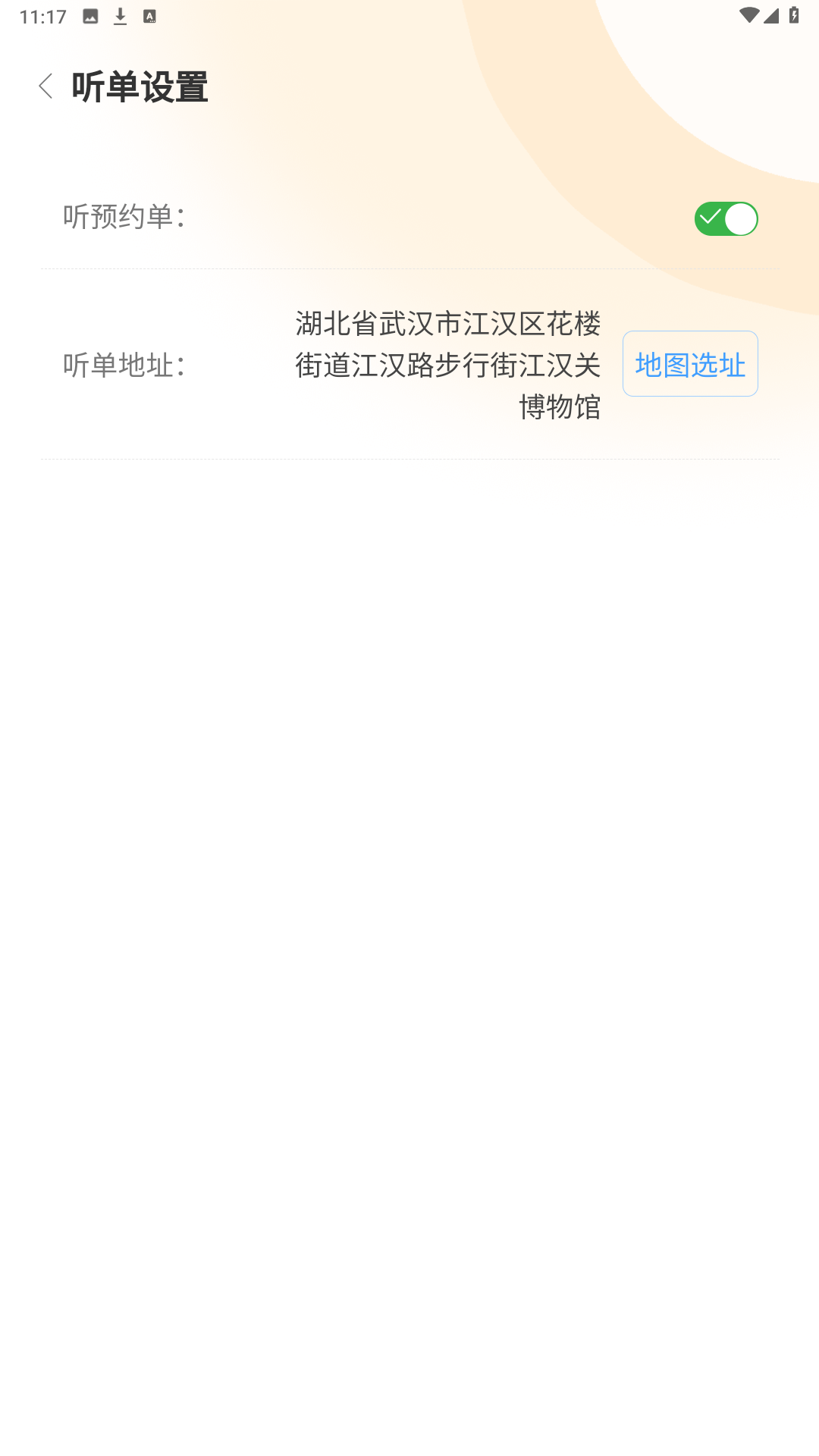819x1456 pixels.
Task: Go back from 听单设置 page
Action: [45, 86]
